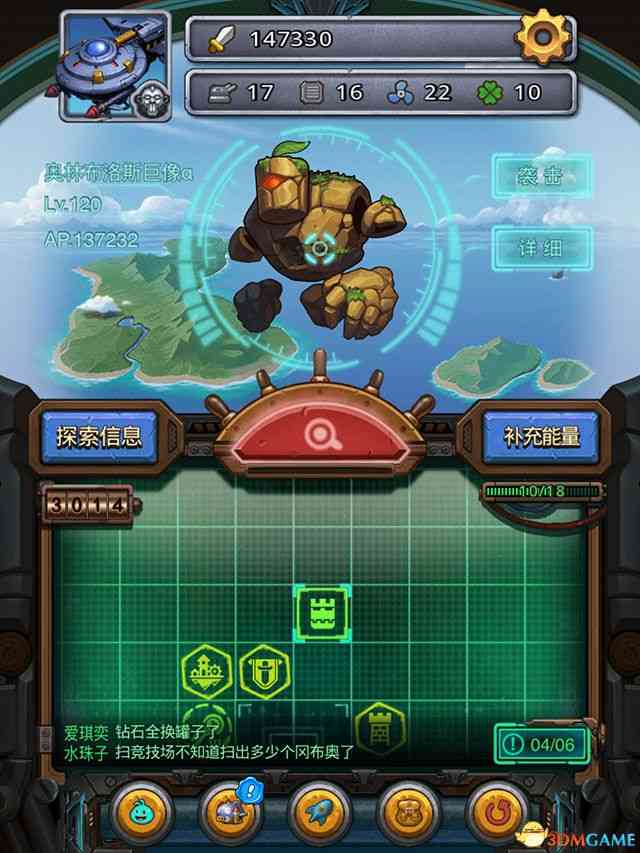Tap the red radar search button
The image size is (640, 853).
[x=322, y=434]
